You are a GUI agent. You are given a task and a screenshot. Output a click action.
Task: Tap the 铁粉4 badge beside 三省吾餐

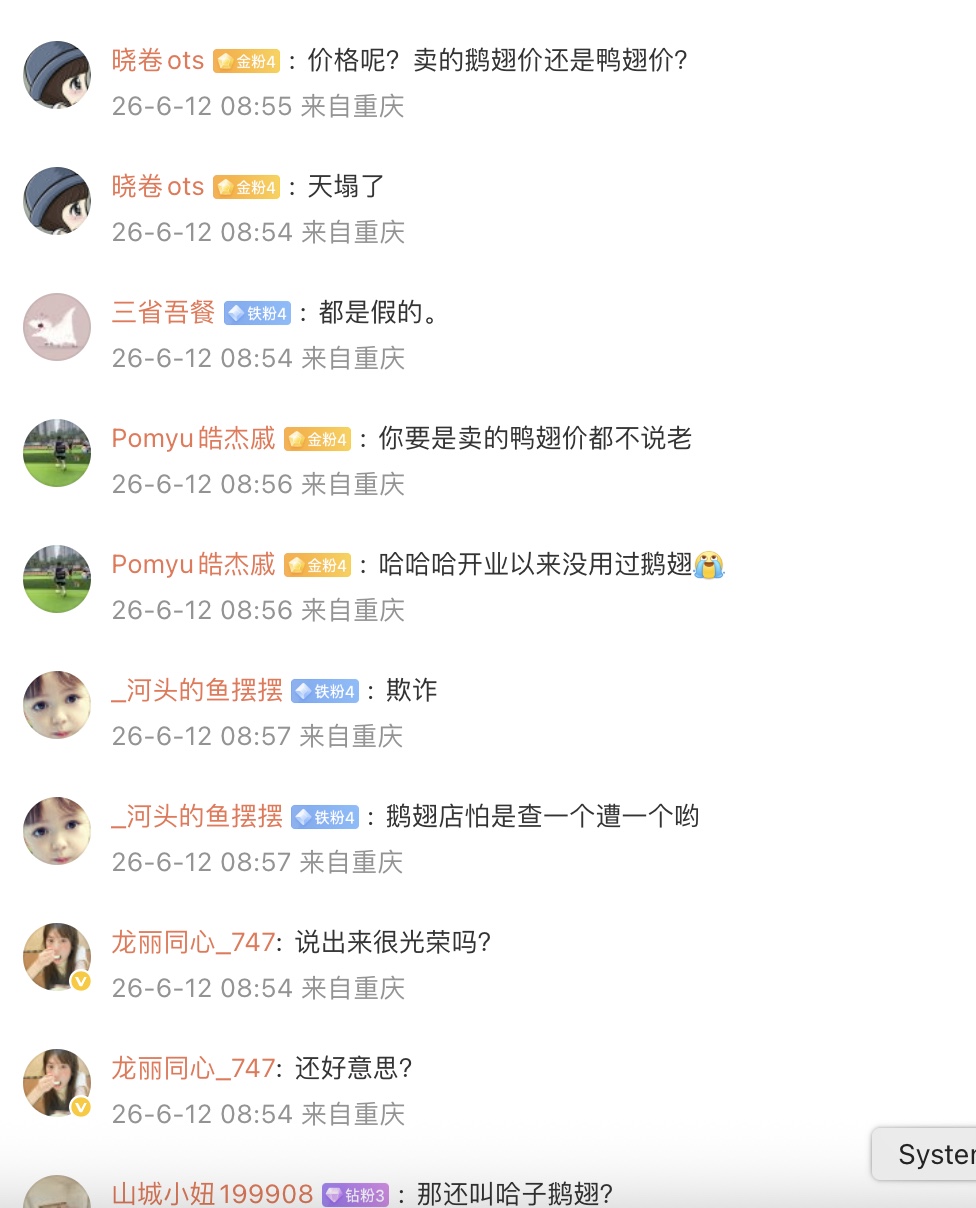click(x=257, y=314)
